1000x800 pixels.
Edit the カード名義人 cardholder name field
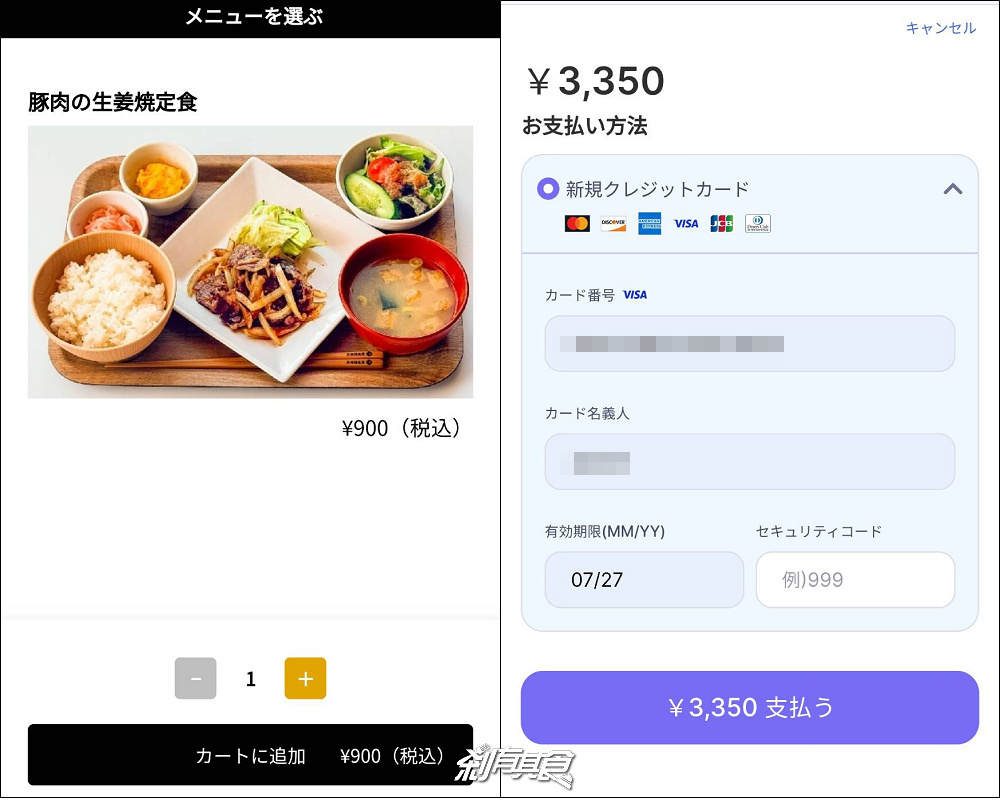pyautogui.click(x=750, y=462)
